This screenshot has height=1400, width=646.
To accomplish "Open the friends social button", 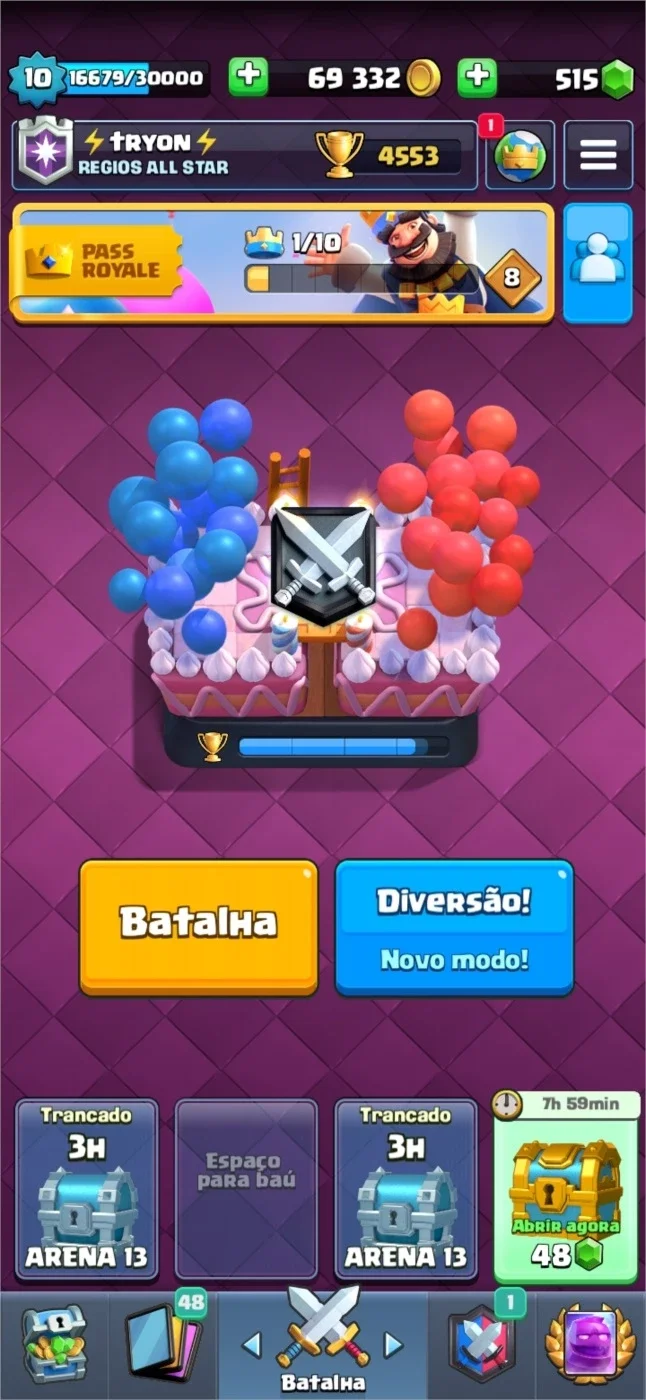I will pyautogui.click(x=598, y=263).
